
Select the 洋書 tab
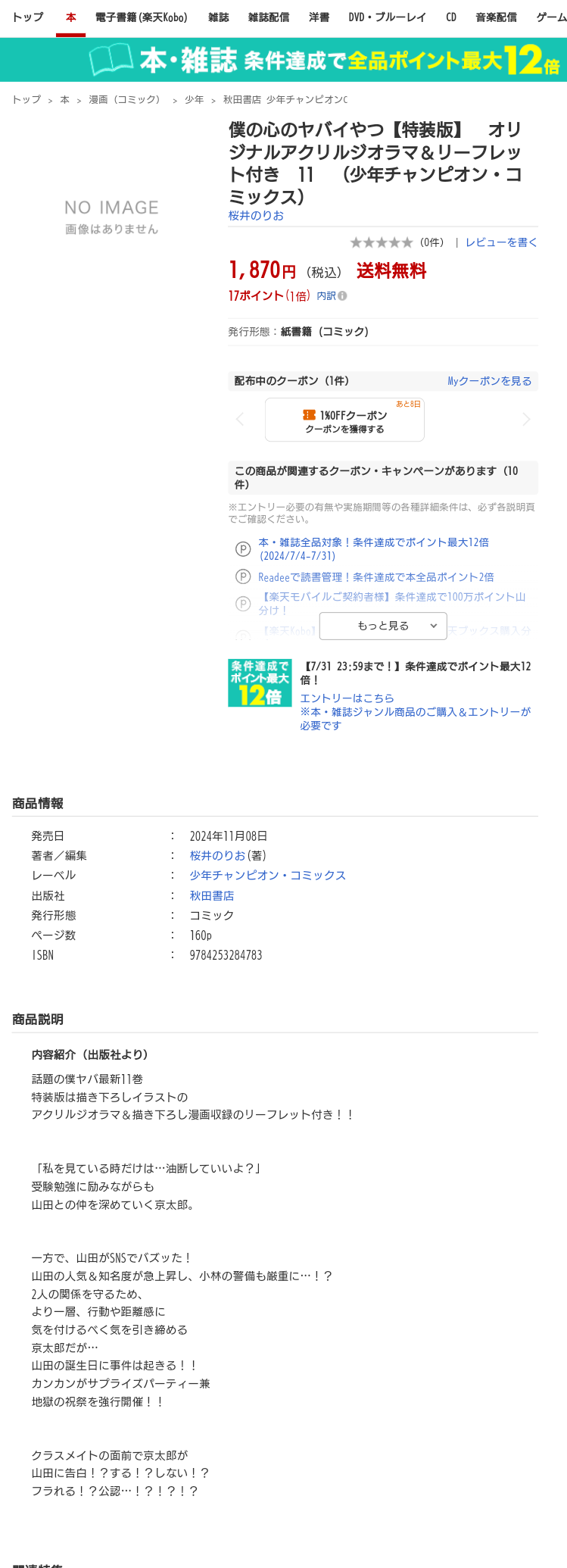click(x=319, y=17)
